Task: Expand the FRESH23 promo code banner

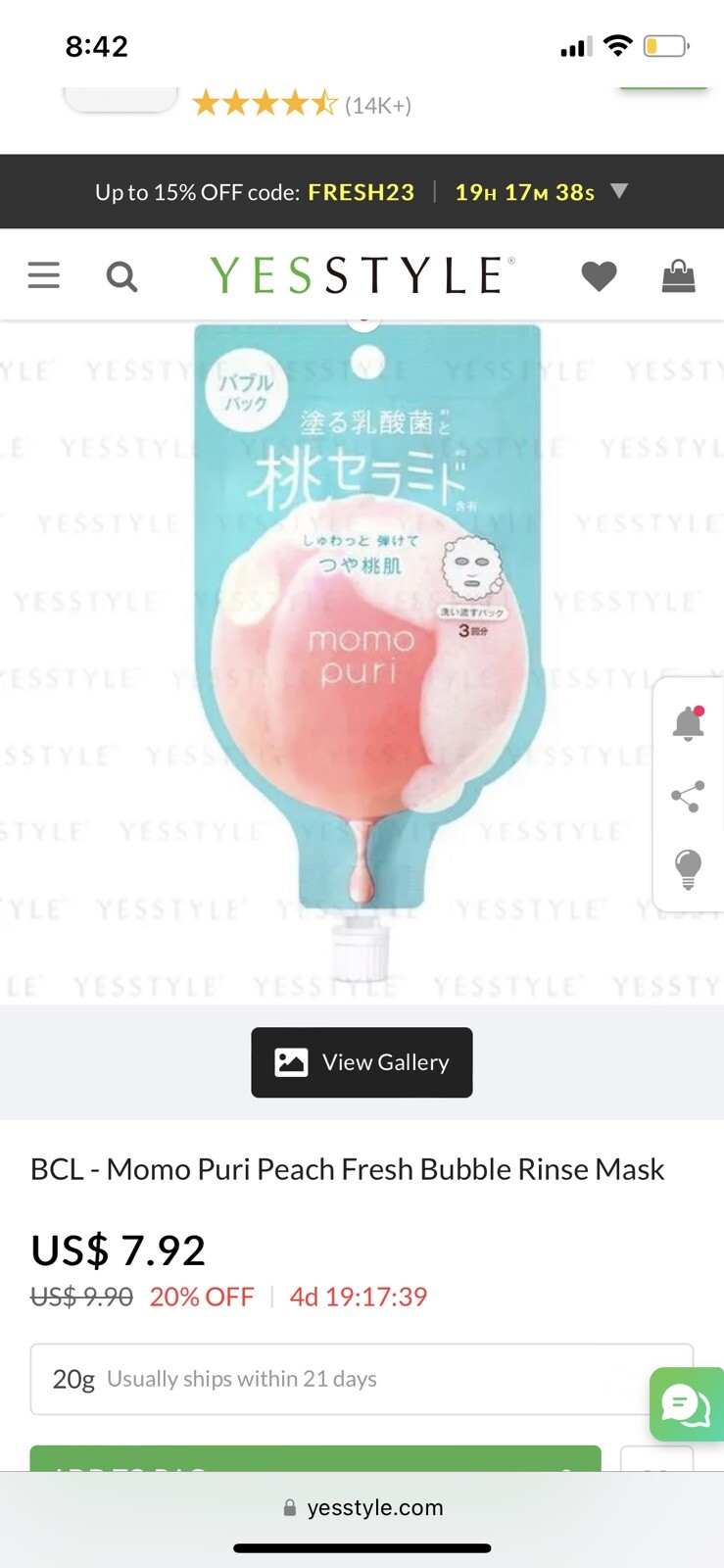Action: [618, 191]
